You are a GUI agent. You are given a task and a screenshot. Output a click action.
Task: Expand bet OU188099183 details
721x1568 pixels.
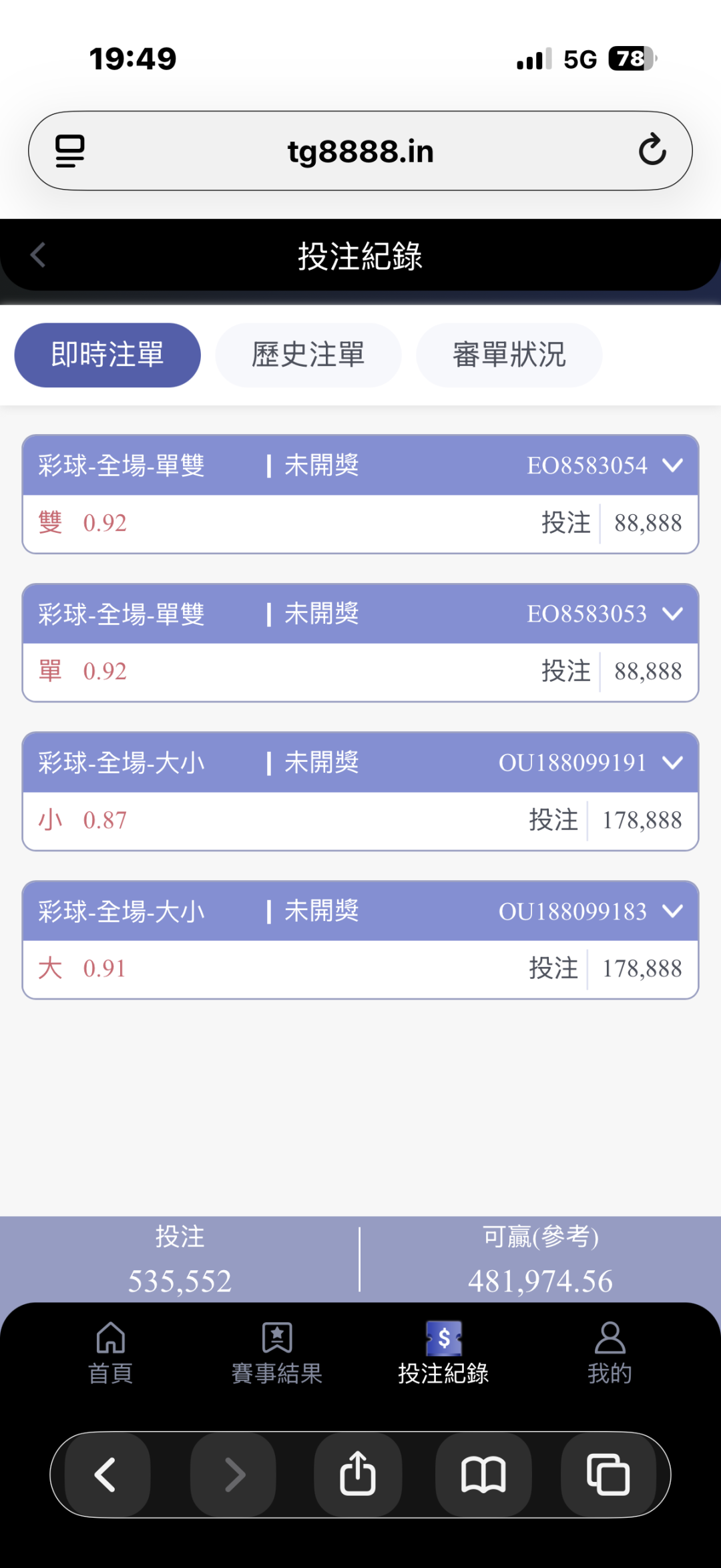[673, 911]
